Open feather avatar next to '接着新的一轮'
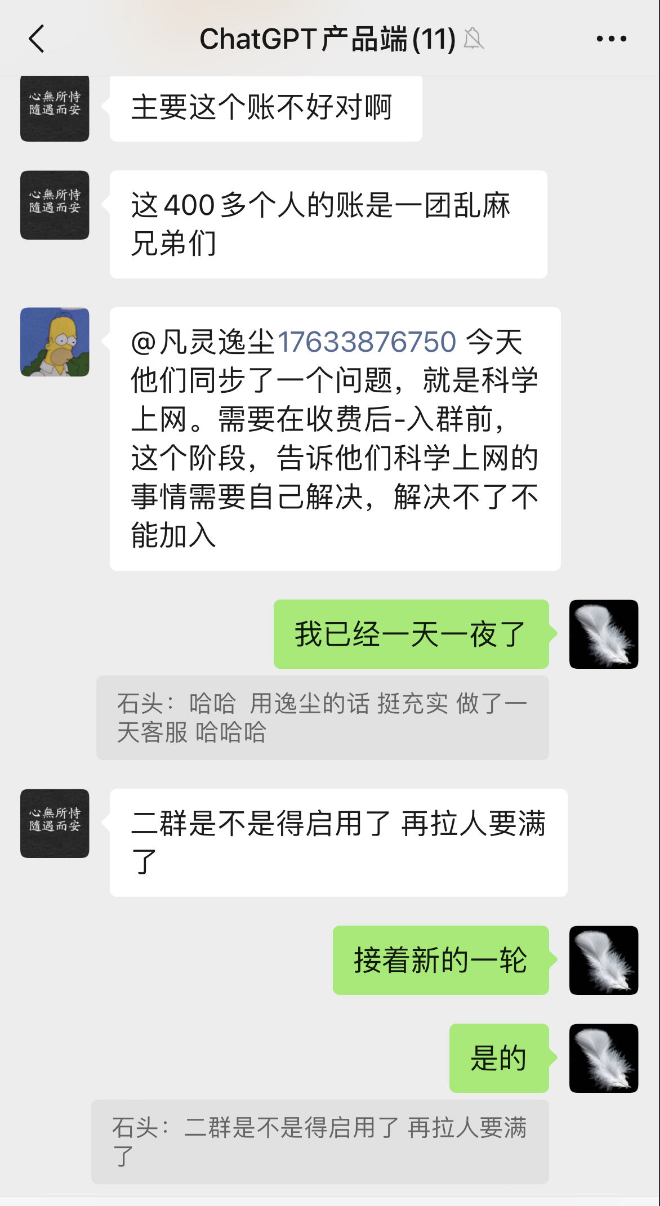Screen dimensions: 660x1206 point(603,960)
